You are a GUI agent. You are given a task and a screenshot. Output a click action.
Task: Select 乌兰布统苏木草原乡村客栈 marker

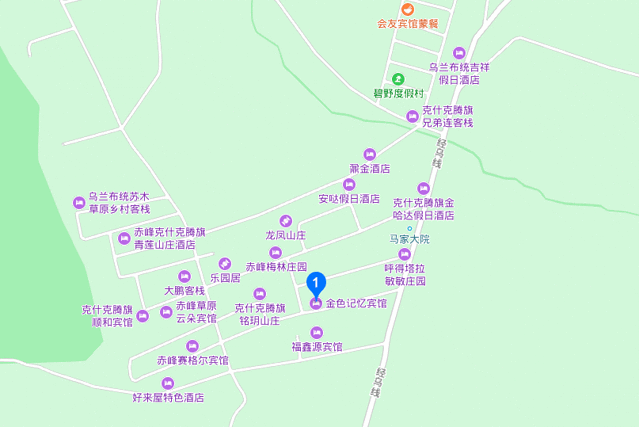79,203
